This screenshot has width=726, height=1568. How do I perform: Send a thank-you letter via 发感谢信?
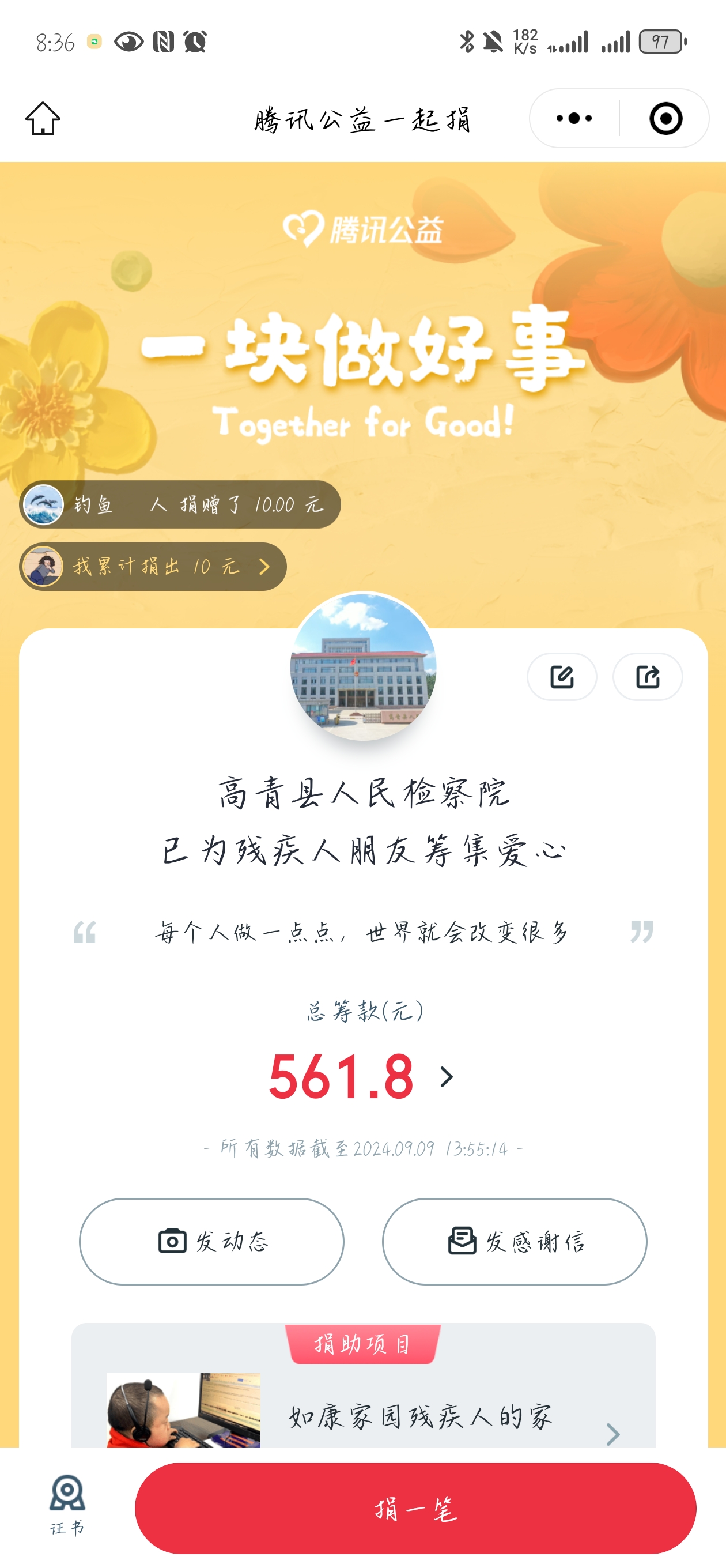point(514,1241)
